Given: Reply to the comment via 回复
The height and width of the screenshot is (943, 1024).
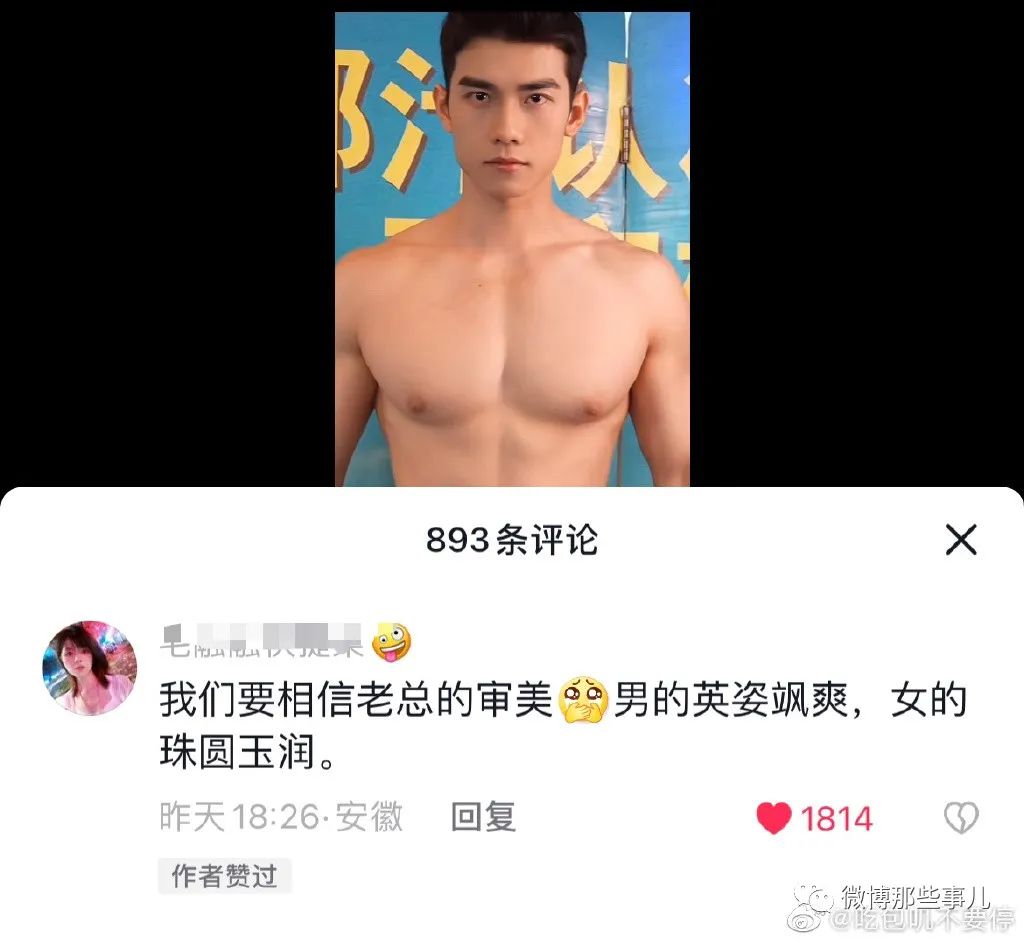Looking at the screenshot, I should 483,817.
